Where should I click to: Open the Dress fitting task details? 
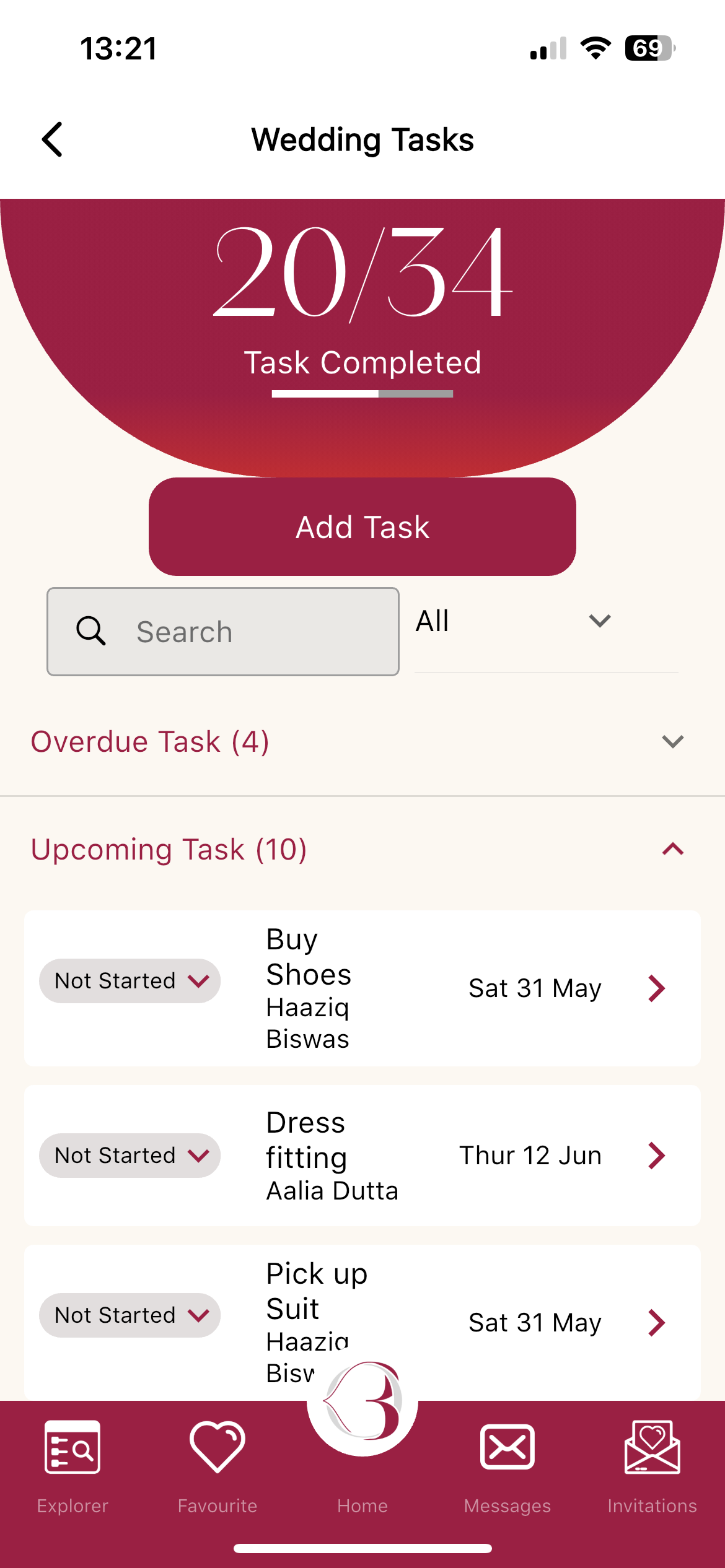656,1156
